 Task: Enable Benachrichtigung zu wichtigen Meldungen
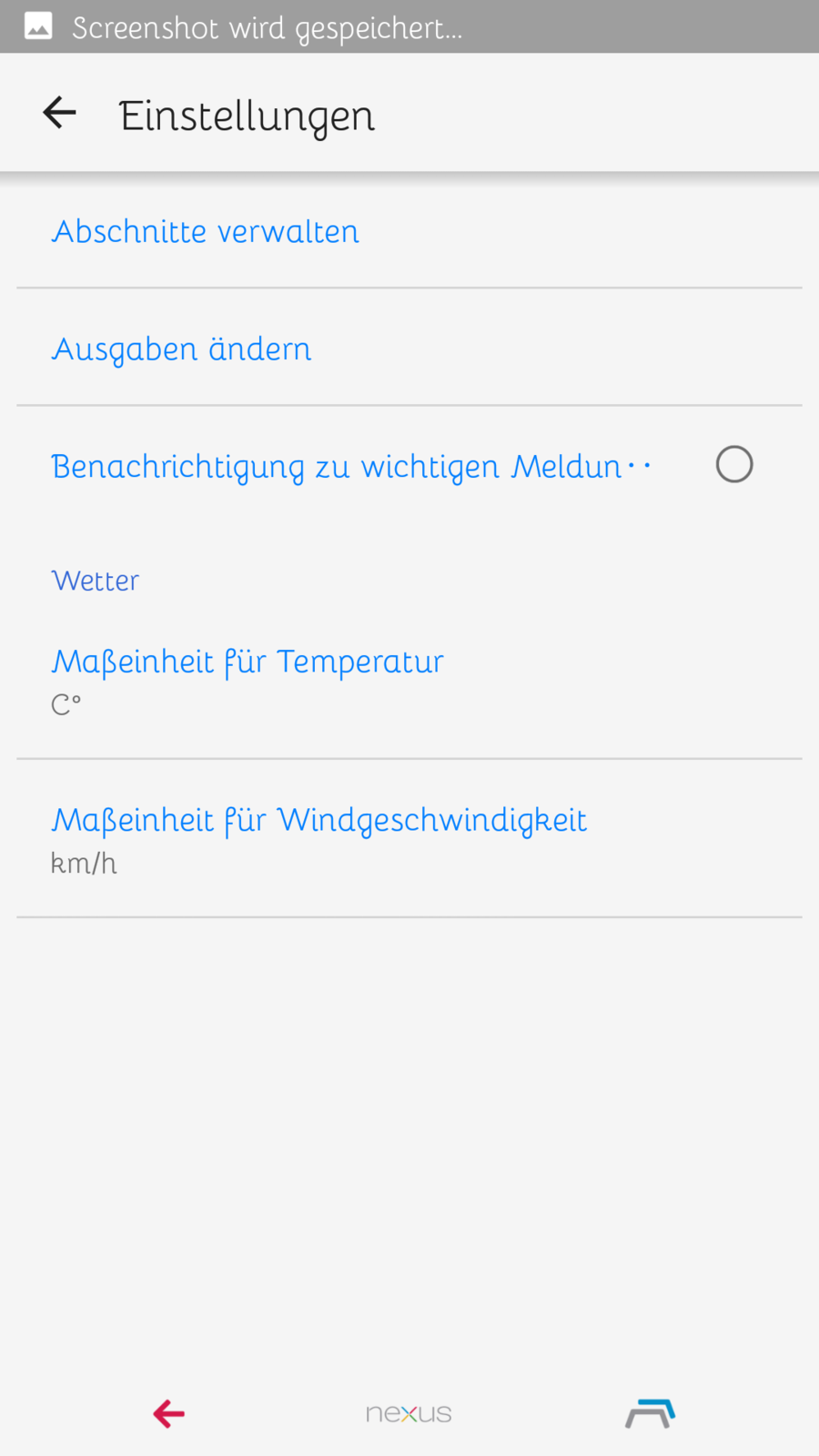click(733, 465)
